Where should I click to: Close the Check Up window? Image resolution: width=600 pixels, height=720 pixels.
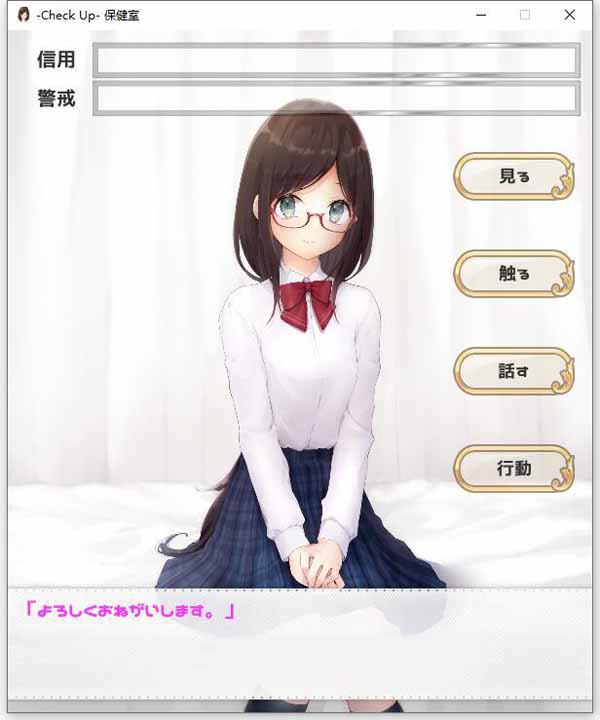point(569,15)
